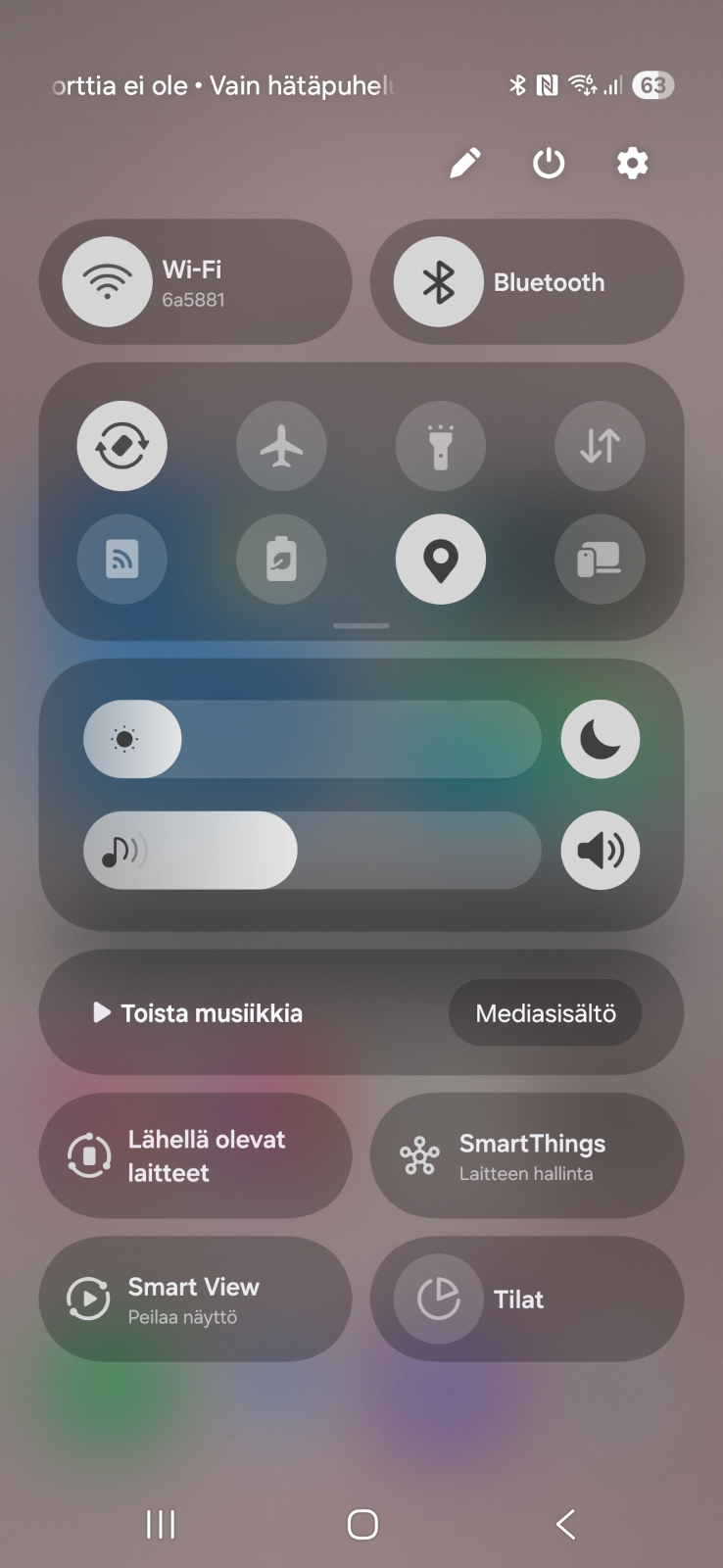Enable power saving mode
Viewport: 723px width, 1568px height.
(281, 560)
